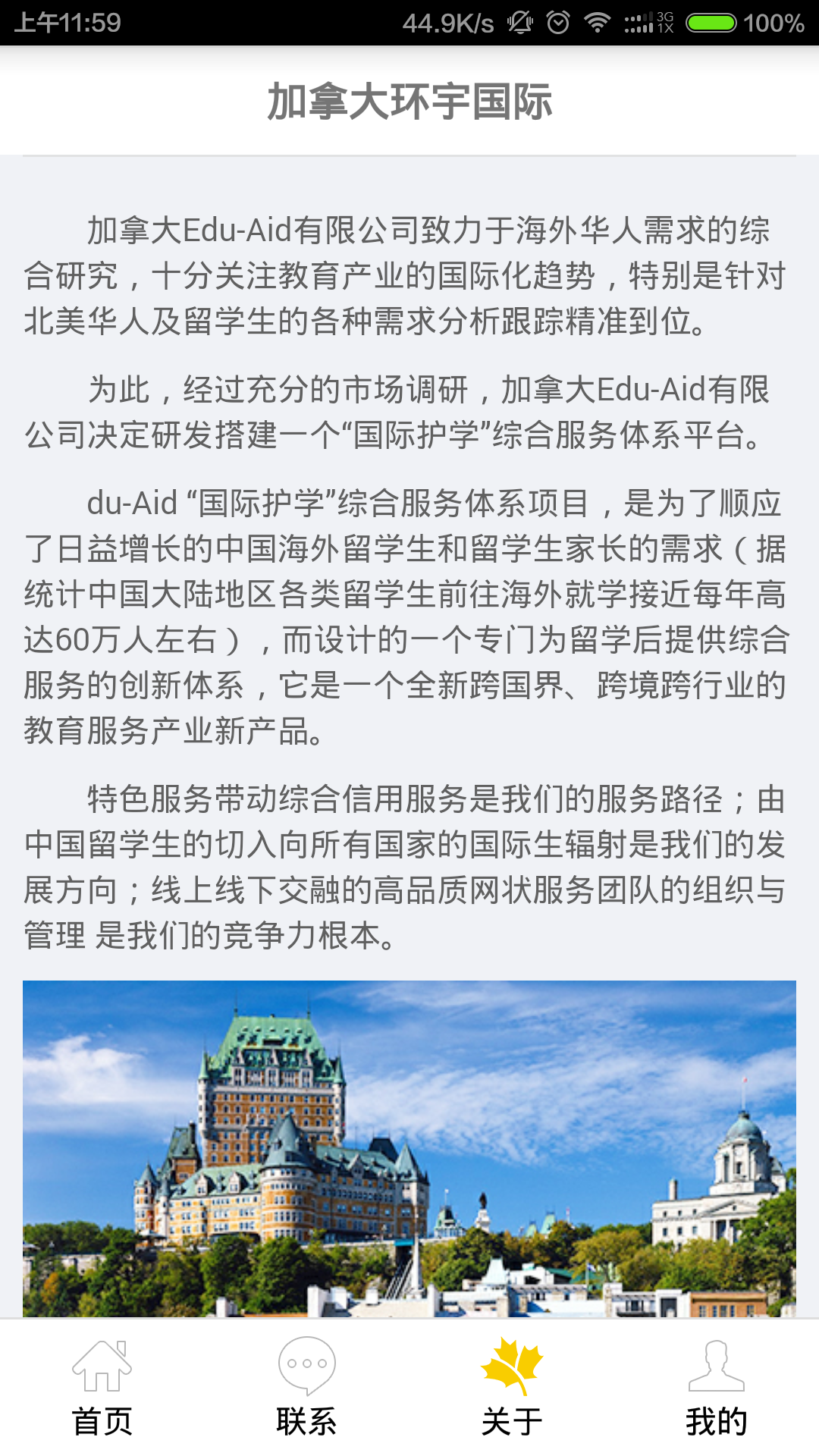Open the 联系 contact tab
The image size is (819, 1456).
pos(307,1388)
